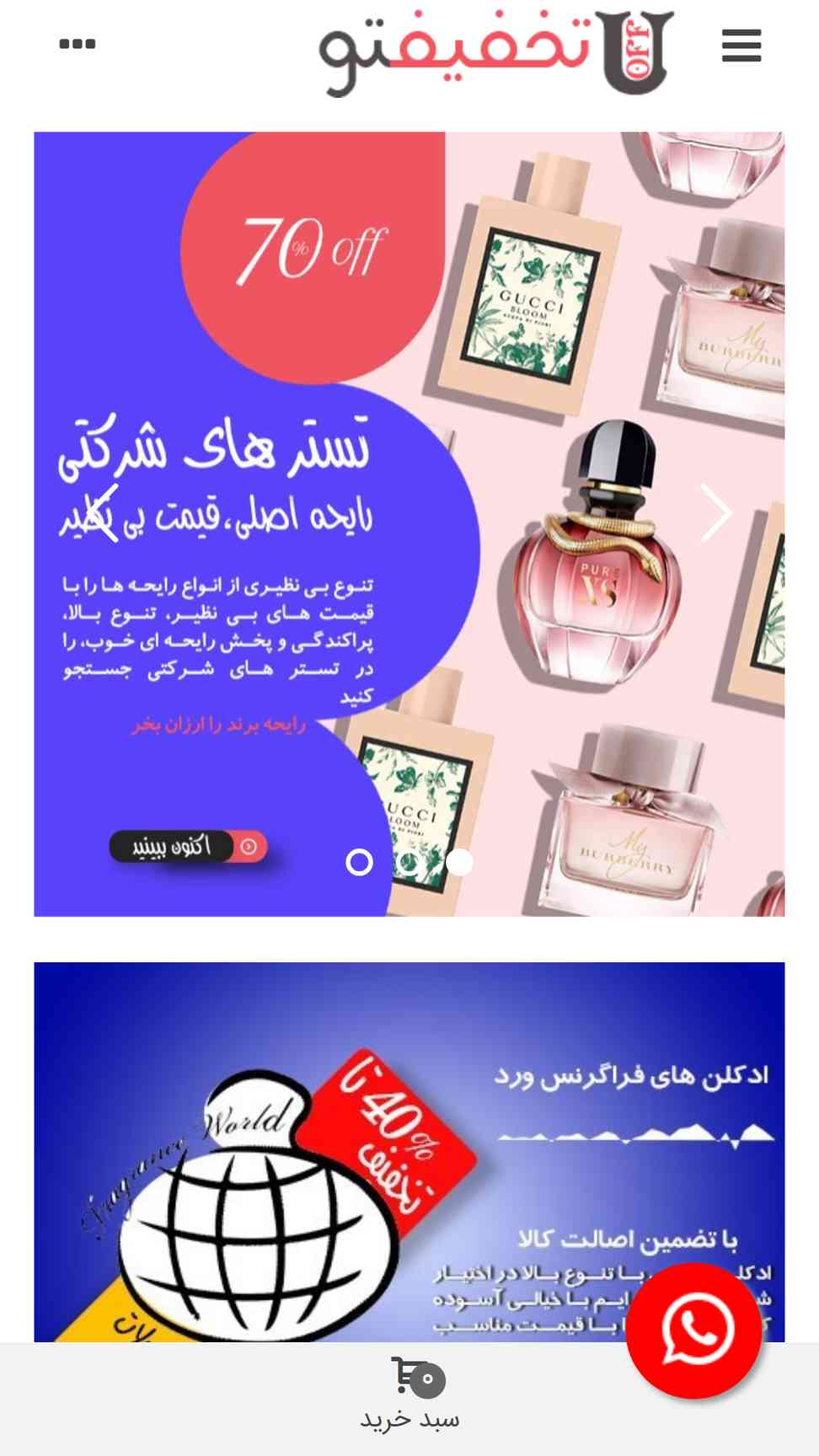This screenshot has width=819, height=1456.
Task: Go to the Takhfifto logo homepage
Action: coord(495,52)
